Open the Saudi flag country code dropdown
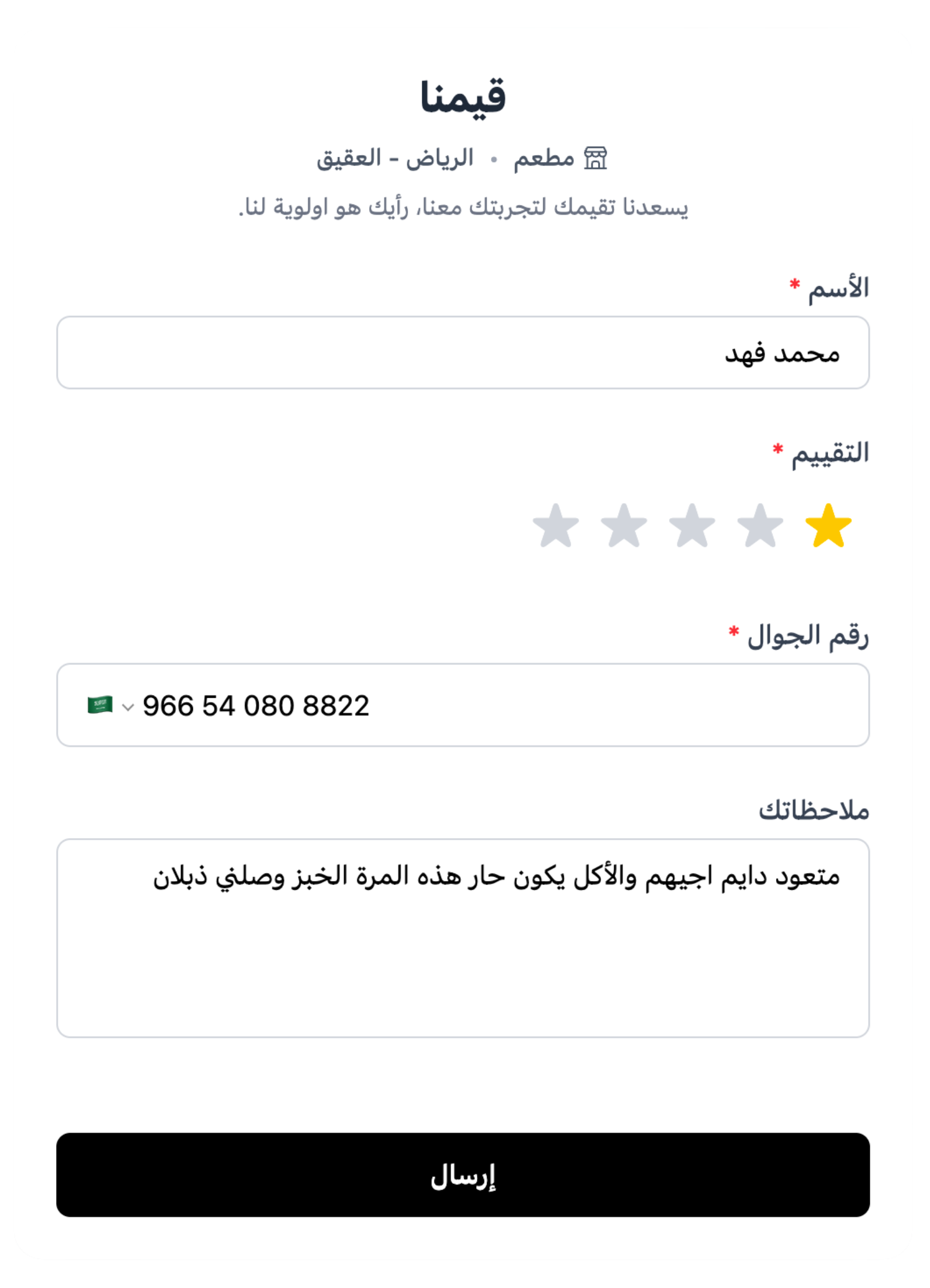 tap(110, 706)
